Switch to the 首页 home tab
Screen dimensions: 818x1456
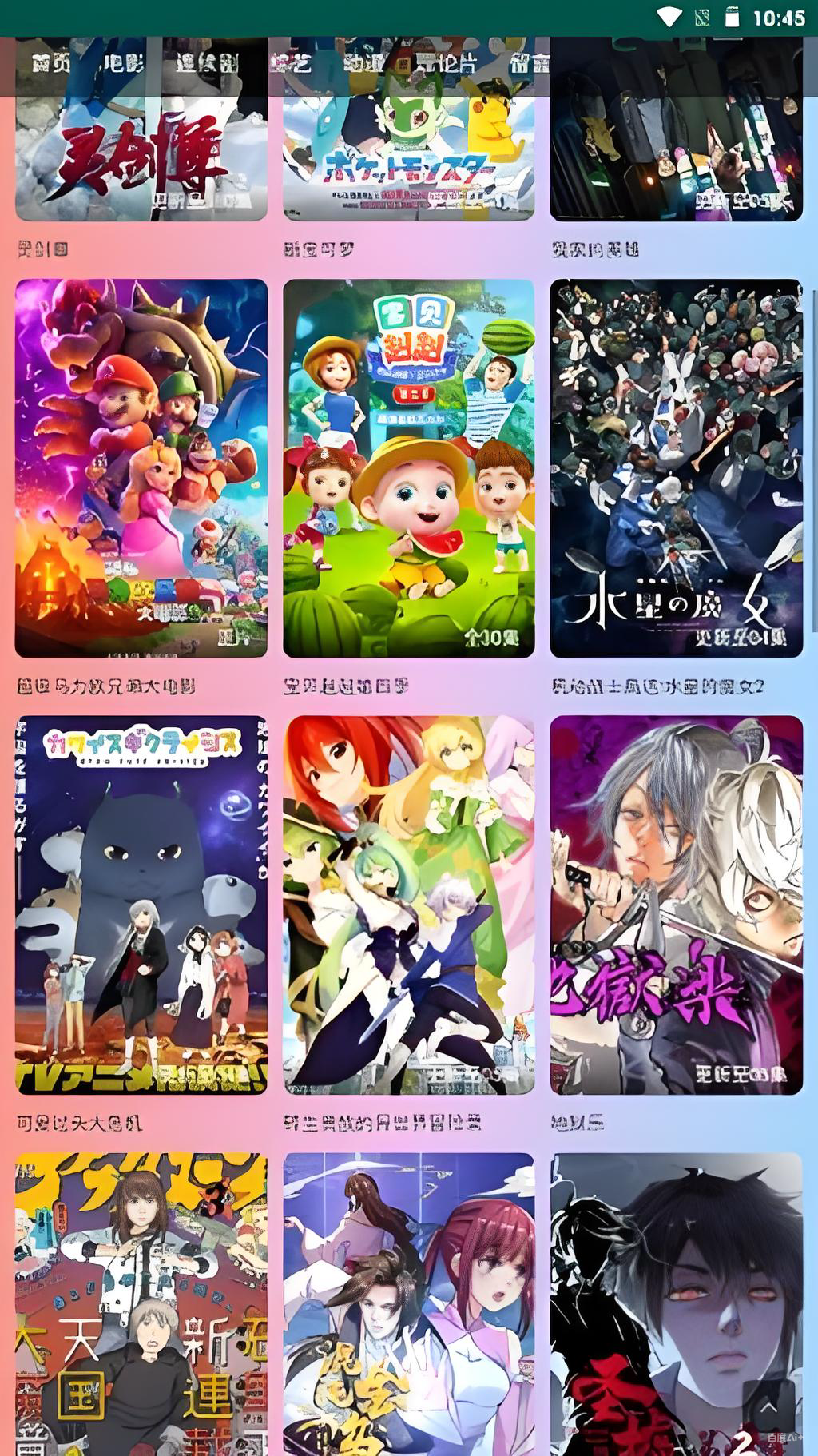pyautogui.click(x=51, y=63)
